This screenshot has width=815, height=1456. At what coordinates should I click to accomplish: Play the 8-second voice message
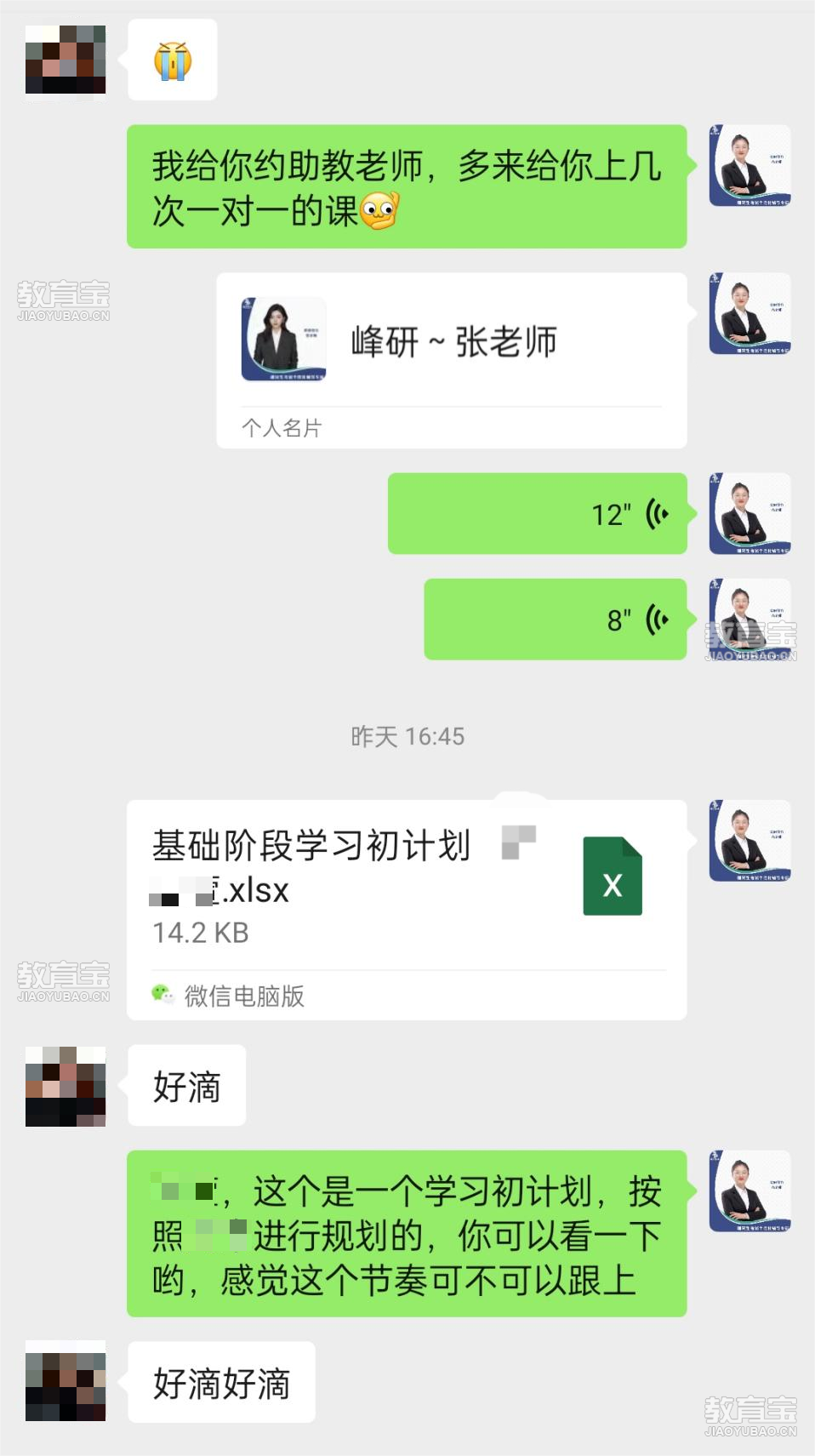[x=555, y=620]
